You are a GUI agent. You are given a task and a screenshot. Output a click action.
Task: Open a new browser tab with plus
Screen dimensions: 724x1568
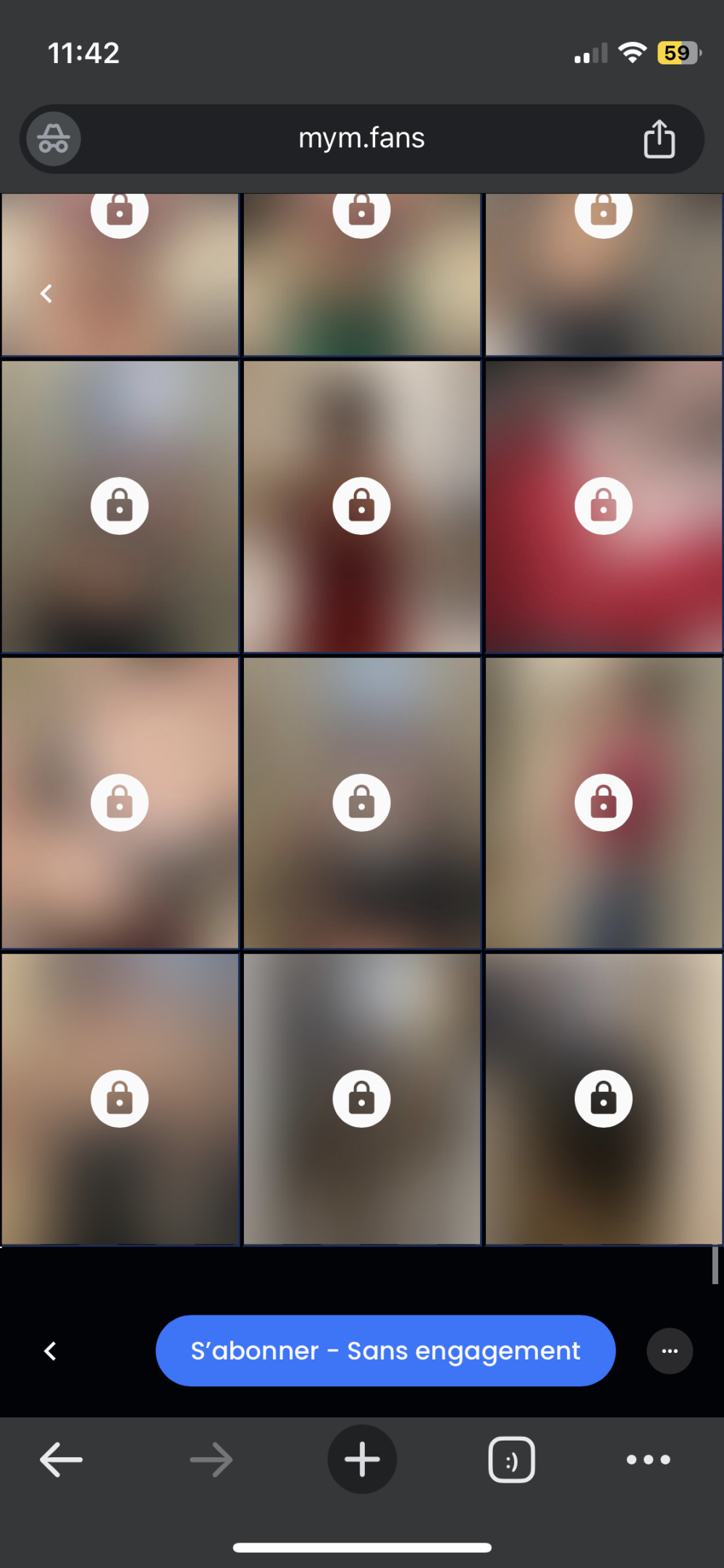(x=362, y=1459)
